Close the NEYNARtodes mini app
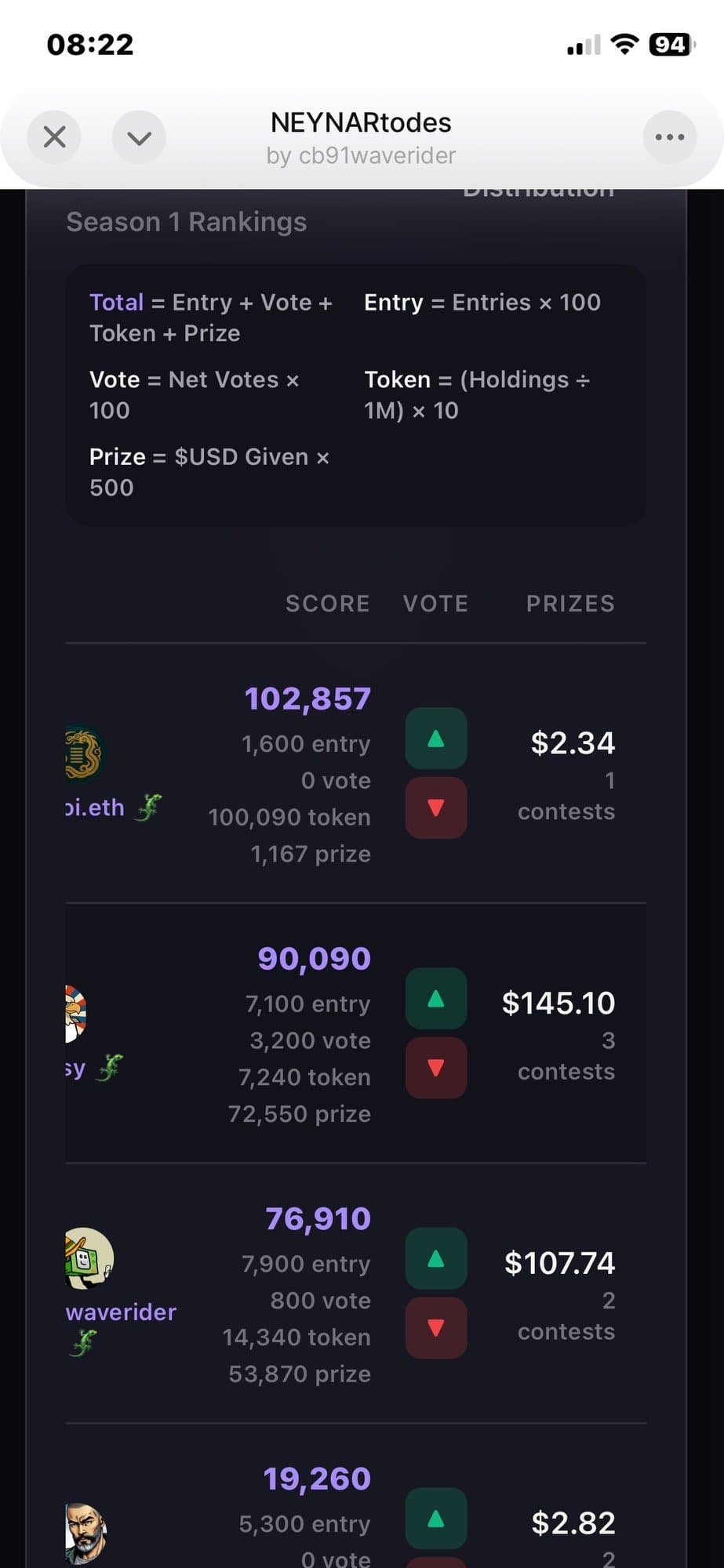This screenshot has height=1568, width=724. point(54,137)
